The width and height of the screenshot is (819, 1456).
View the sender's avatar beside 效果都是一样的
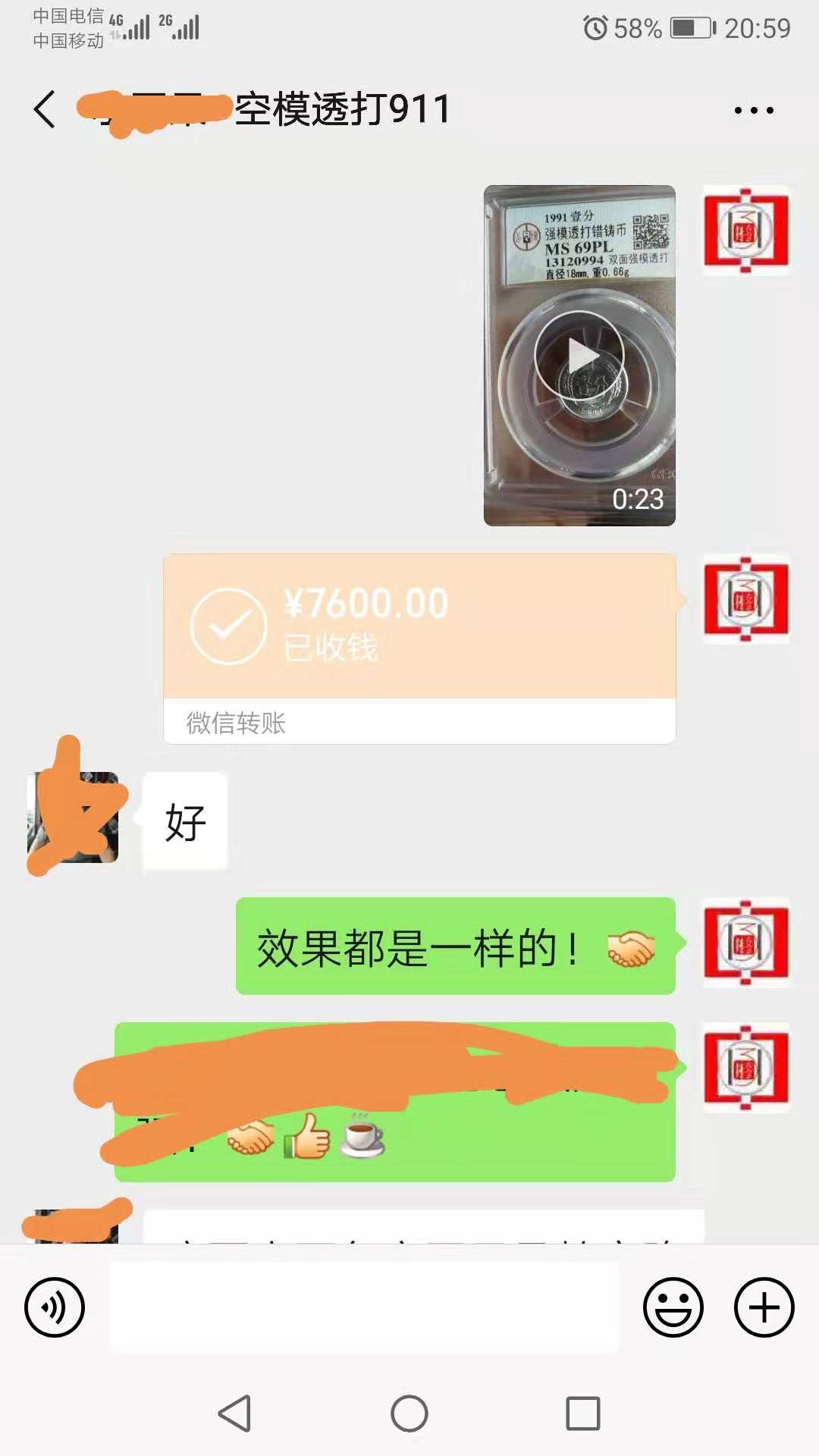pyautogui.click(x=746, y=943)
